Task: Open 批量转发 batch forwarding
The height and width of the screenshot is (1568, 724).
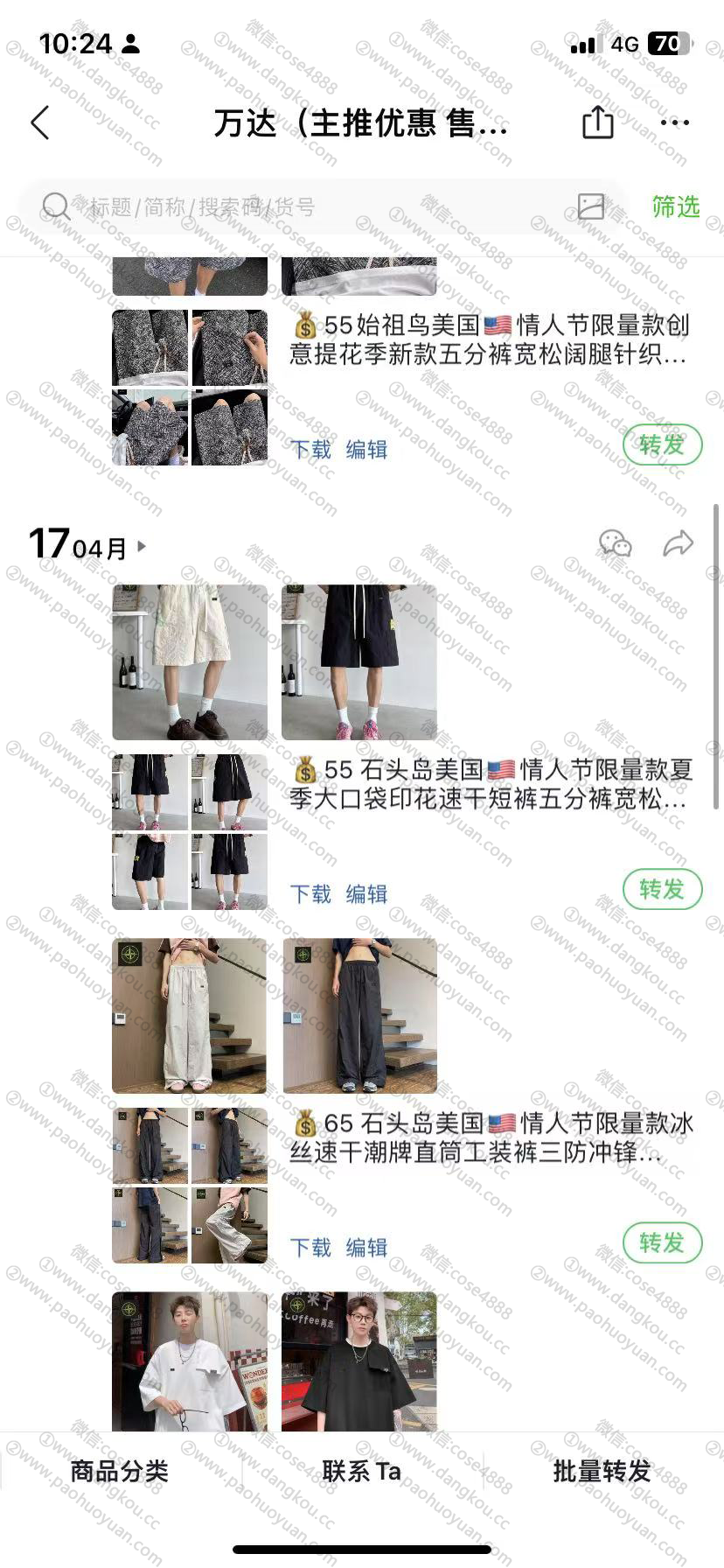Action: (602, 1471)
